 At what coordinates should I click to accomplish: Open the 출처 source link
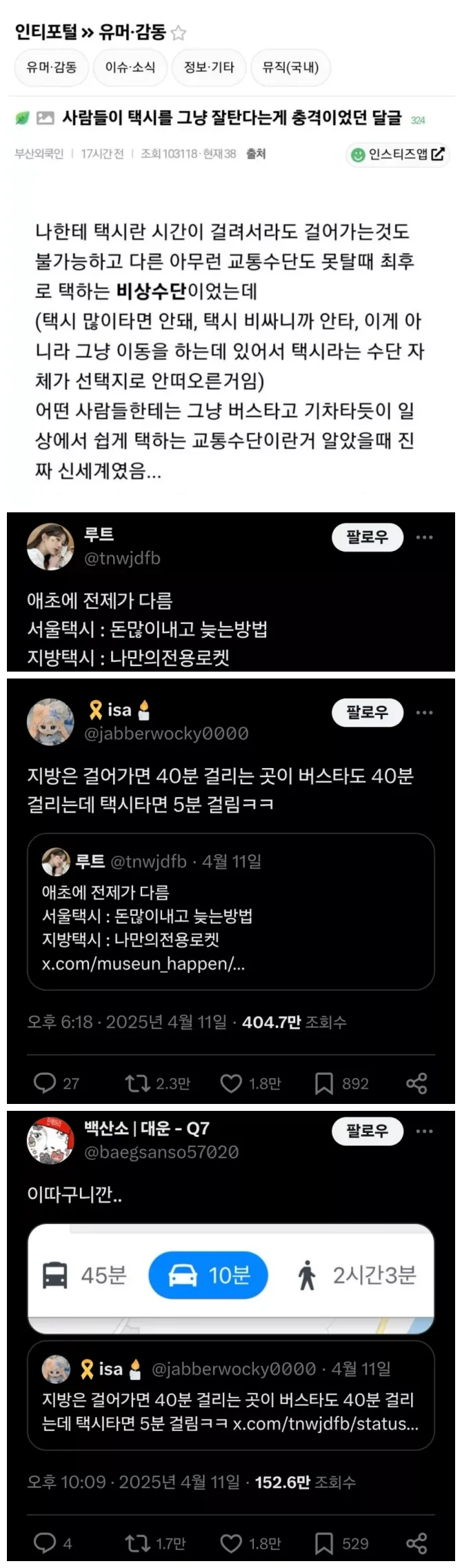click(256, 154)
